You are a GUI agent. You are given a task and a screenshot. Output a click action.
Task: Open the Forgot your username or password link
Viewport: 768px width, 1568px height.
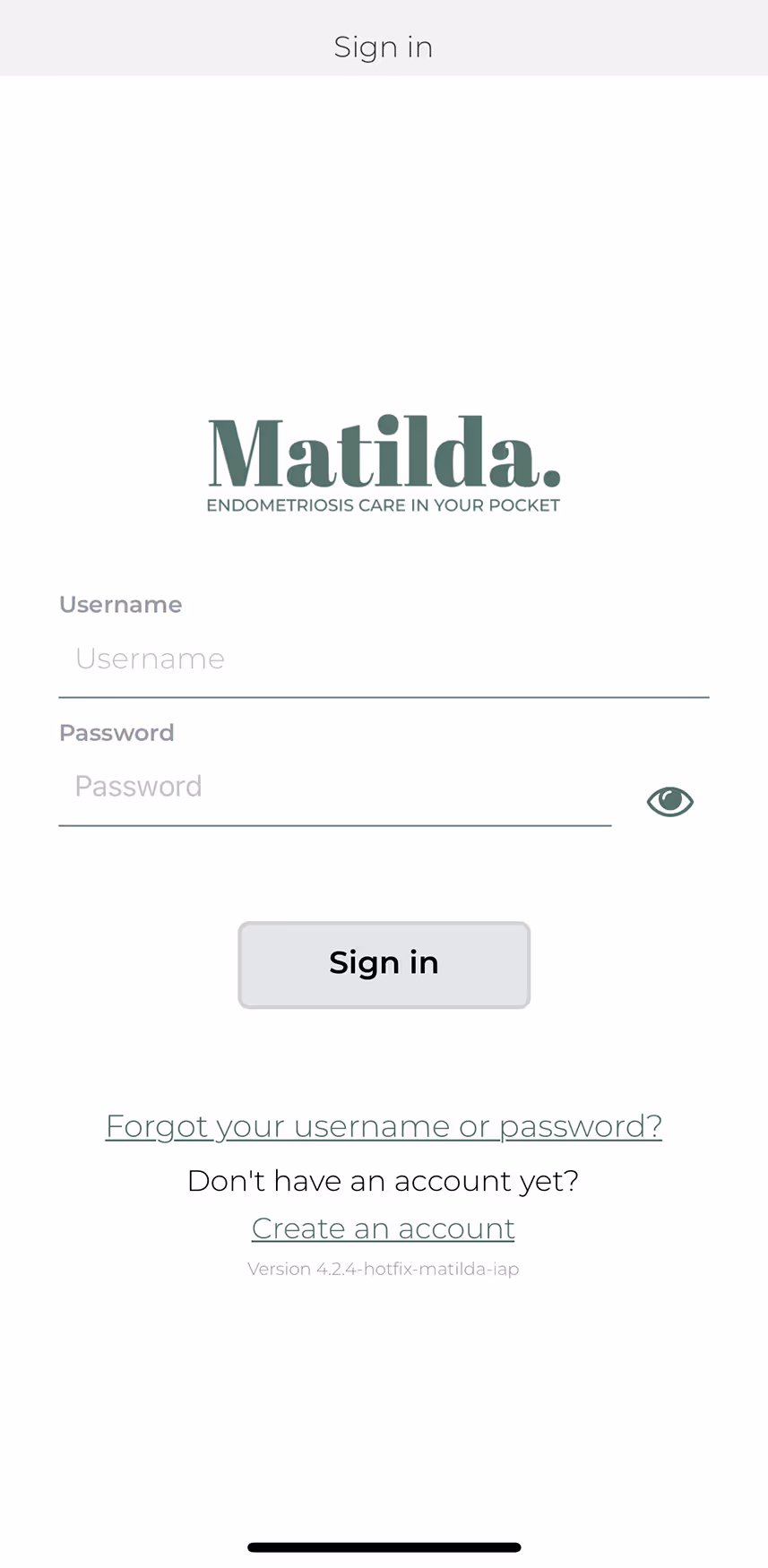pyautogui.click(x=384, y=1125)
